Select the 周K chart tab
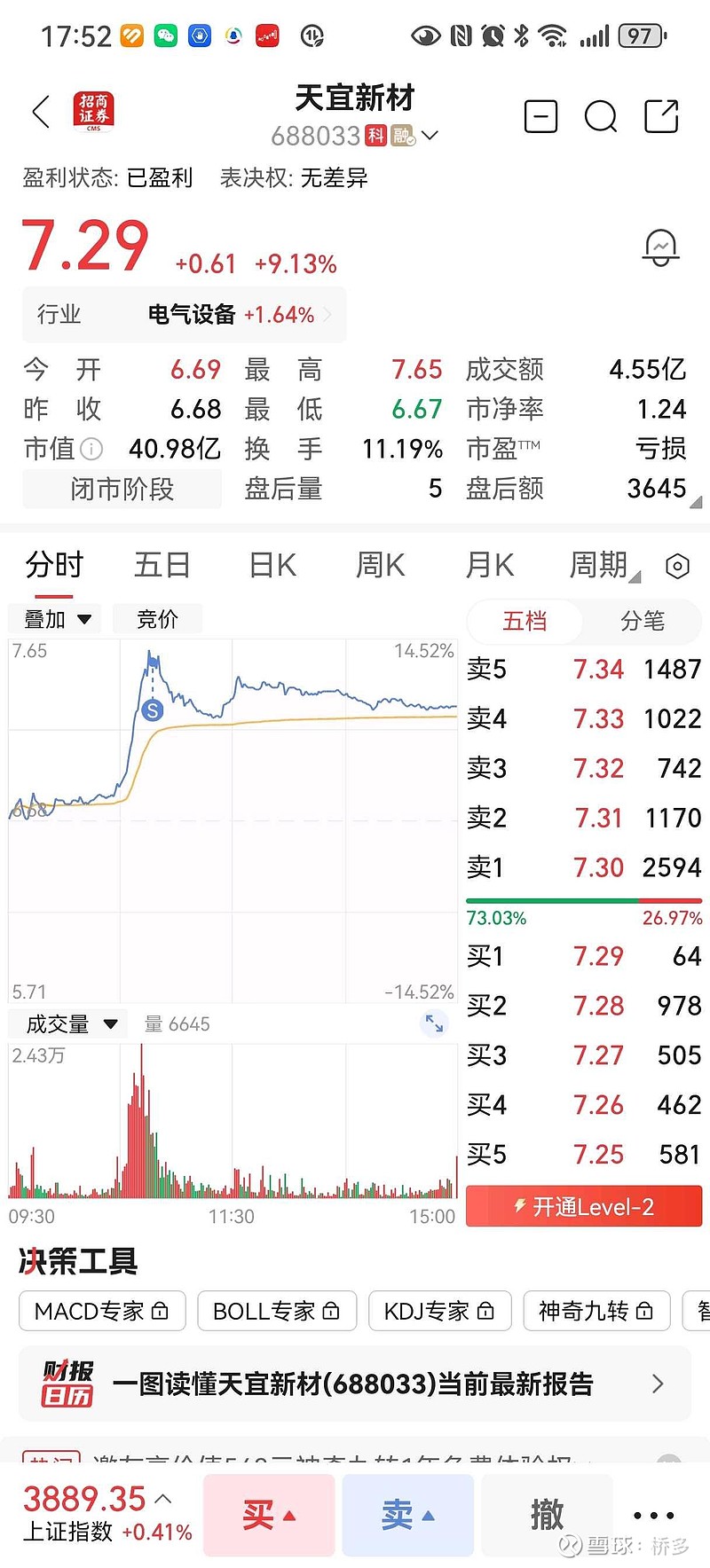This screenshot has height=1568, width=710. click(x=380, y=565)
